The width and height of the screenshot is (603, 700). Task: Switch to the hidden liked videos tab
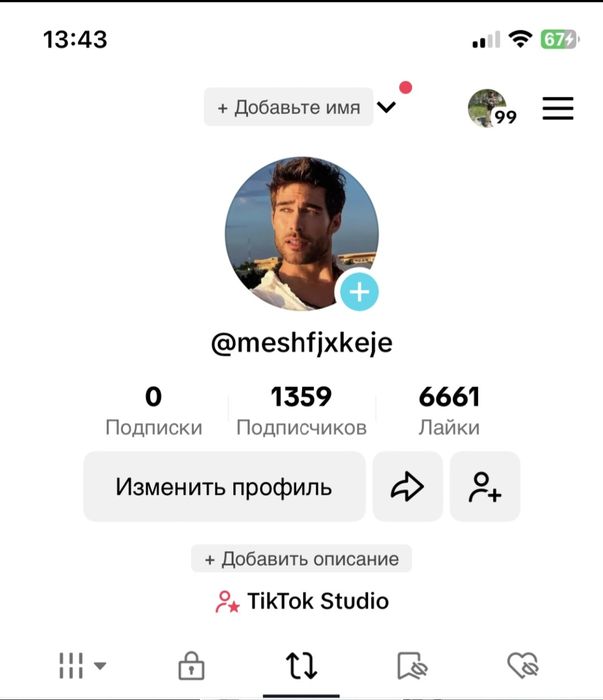coord(522,665)
